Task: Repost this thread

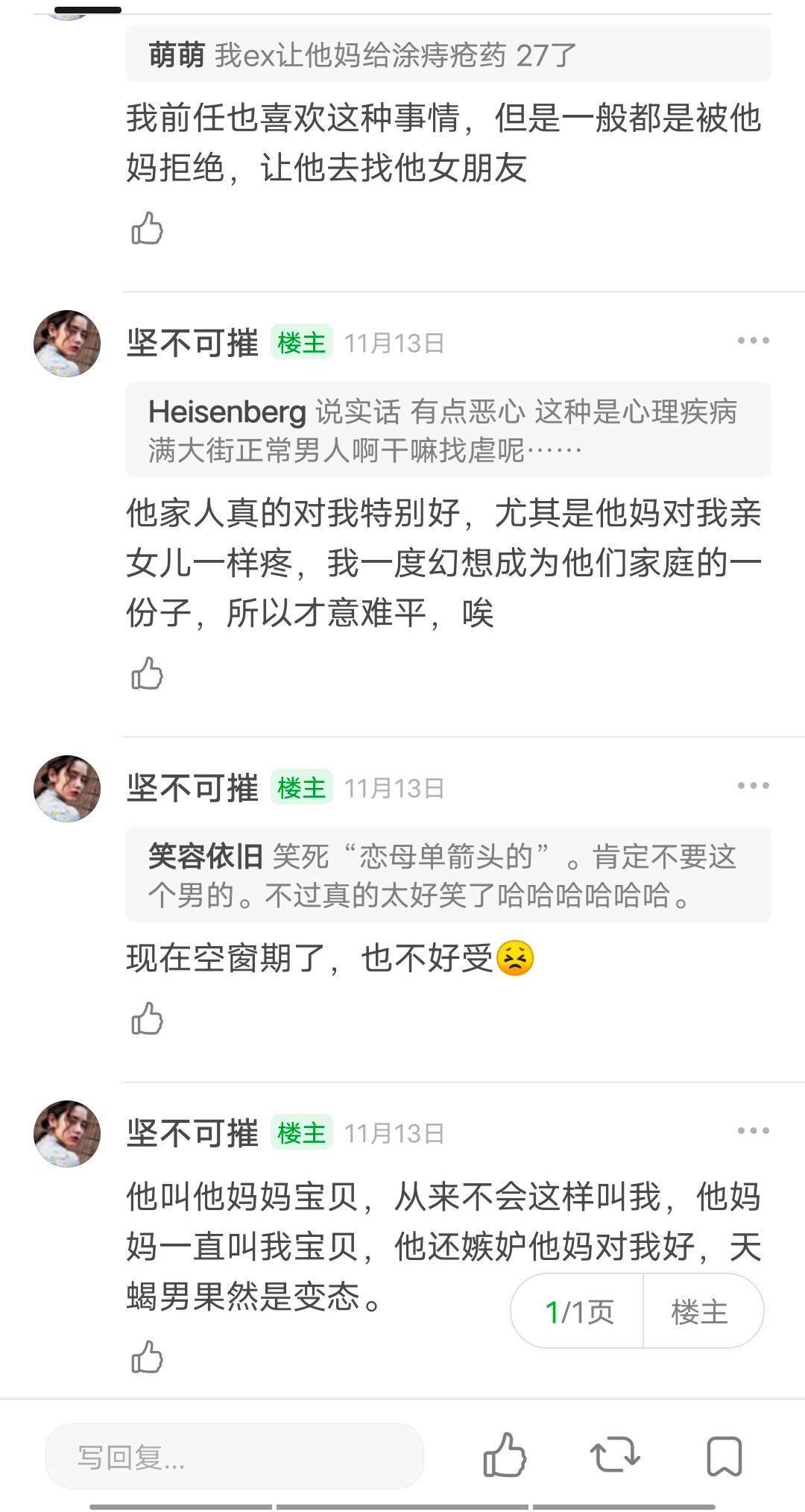Action: tap(615, 1455)
